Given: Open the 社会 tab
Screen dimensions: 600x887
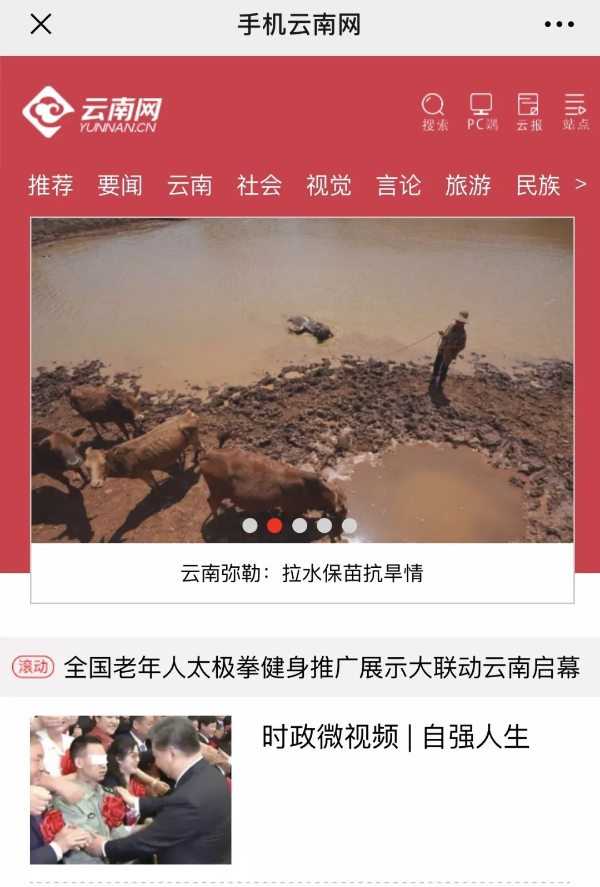Looking at the screenshot, I should click(x=259, y=185).
